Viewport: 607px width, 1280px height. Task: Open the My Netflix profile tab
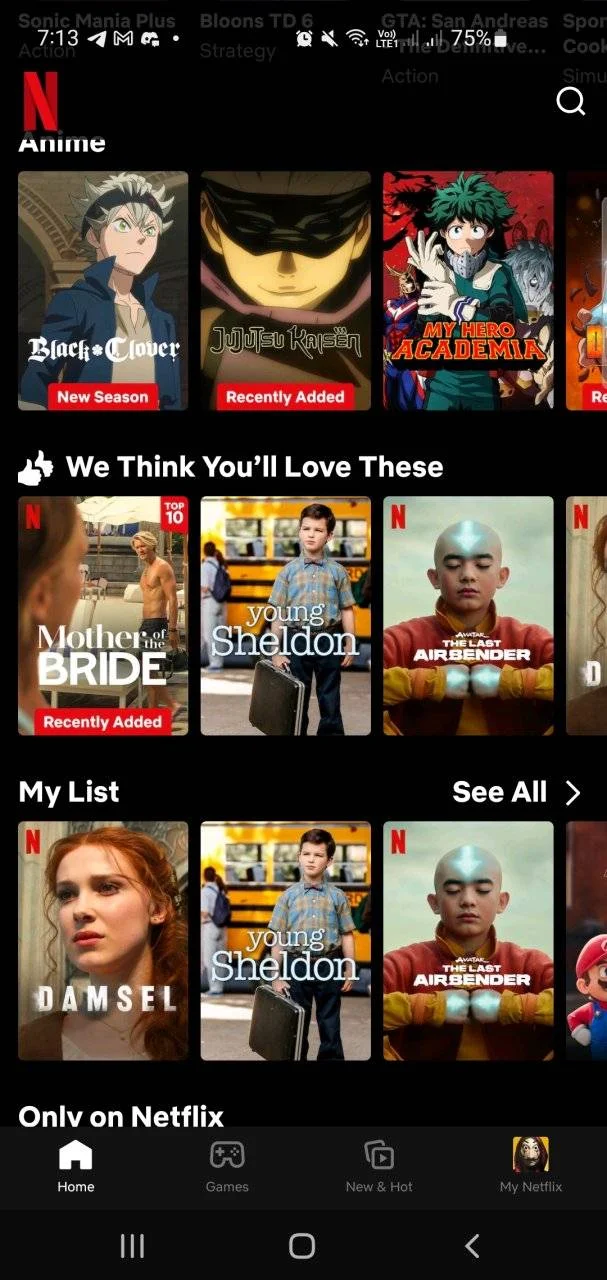531,1168
